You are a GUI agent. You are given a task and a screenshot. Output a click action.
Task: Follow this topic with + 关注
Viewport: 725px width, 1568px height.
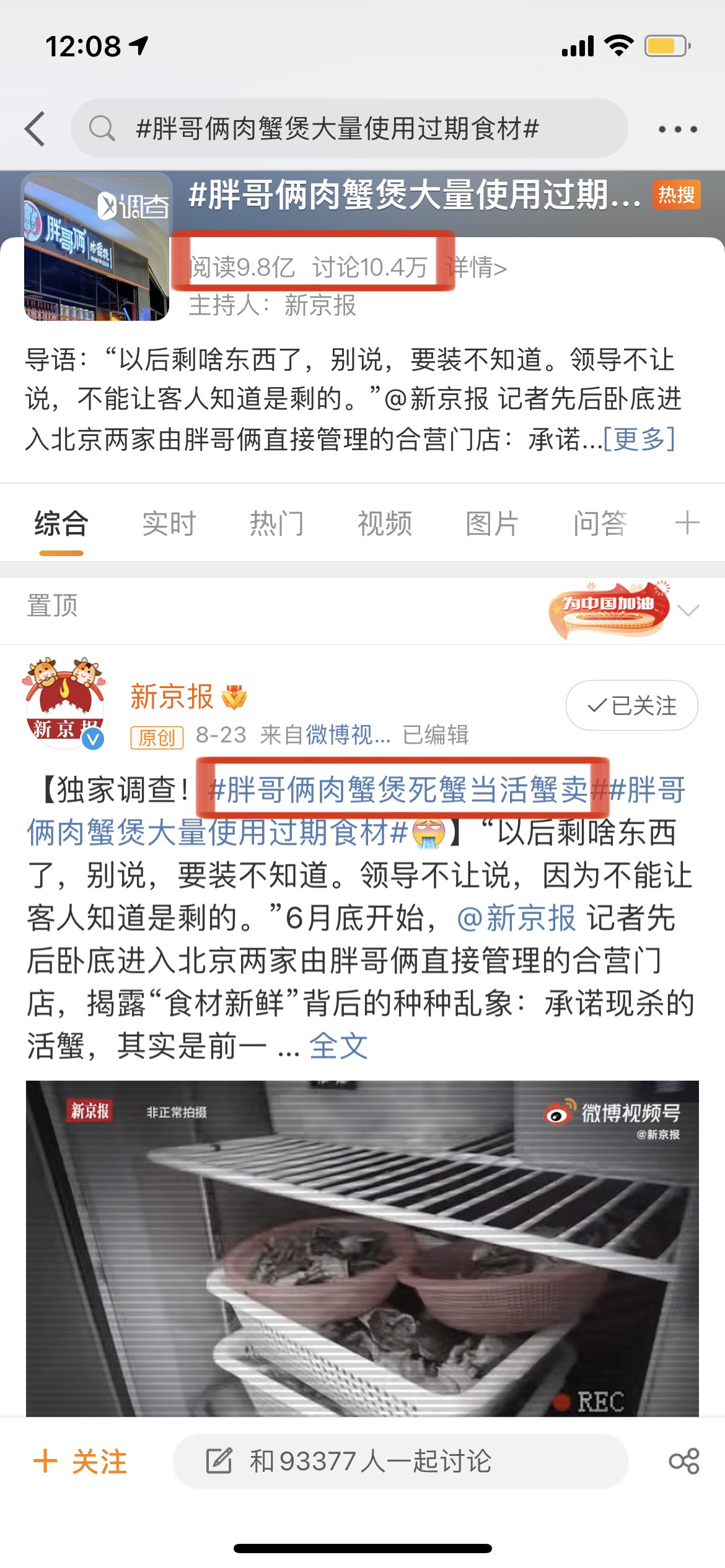point(81,1462)
